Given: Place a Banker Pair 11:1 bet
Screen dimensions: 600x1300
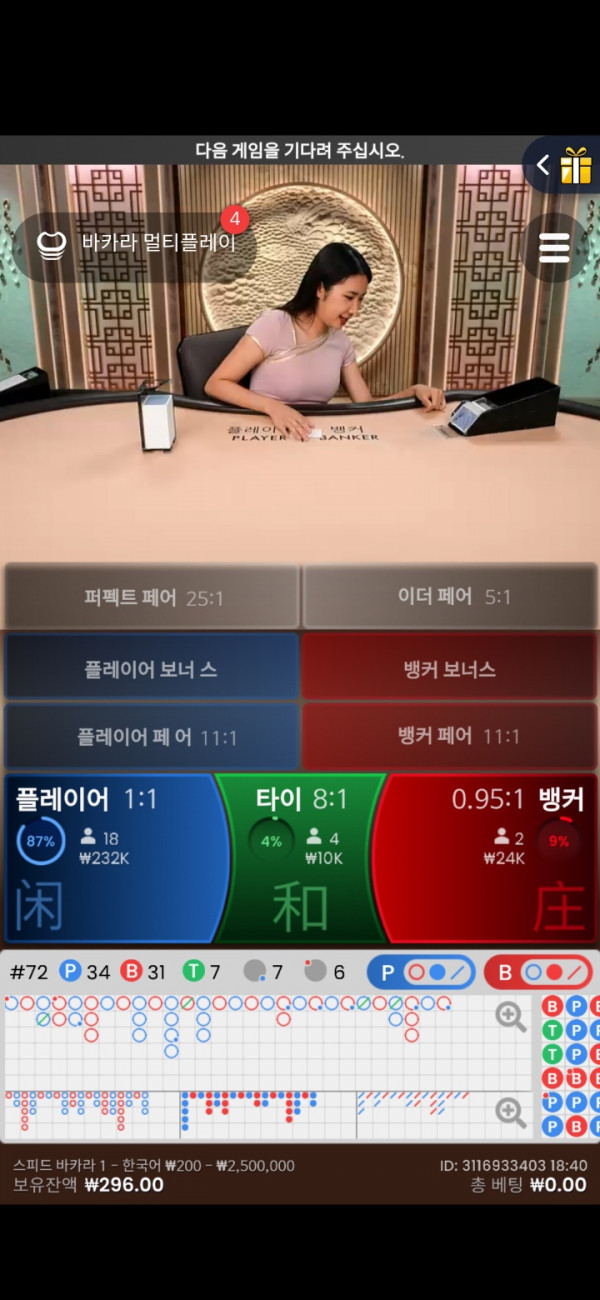Looking at the screenshot, I should [x=449, y=737].
